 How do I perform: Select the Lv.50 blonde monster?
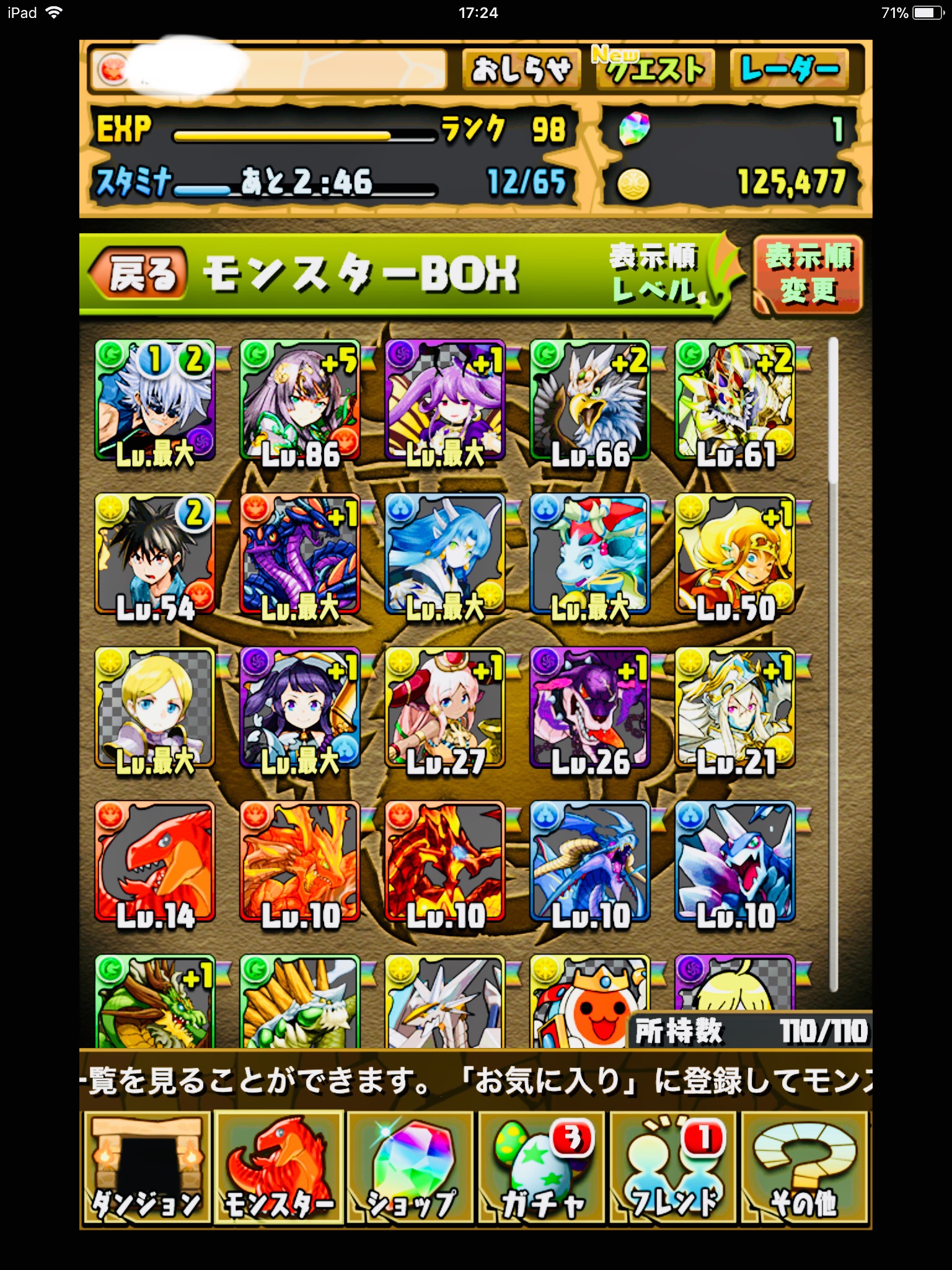735,554
